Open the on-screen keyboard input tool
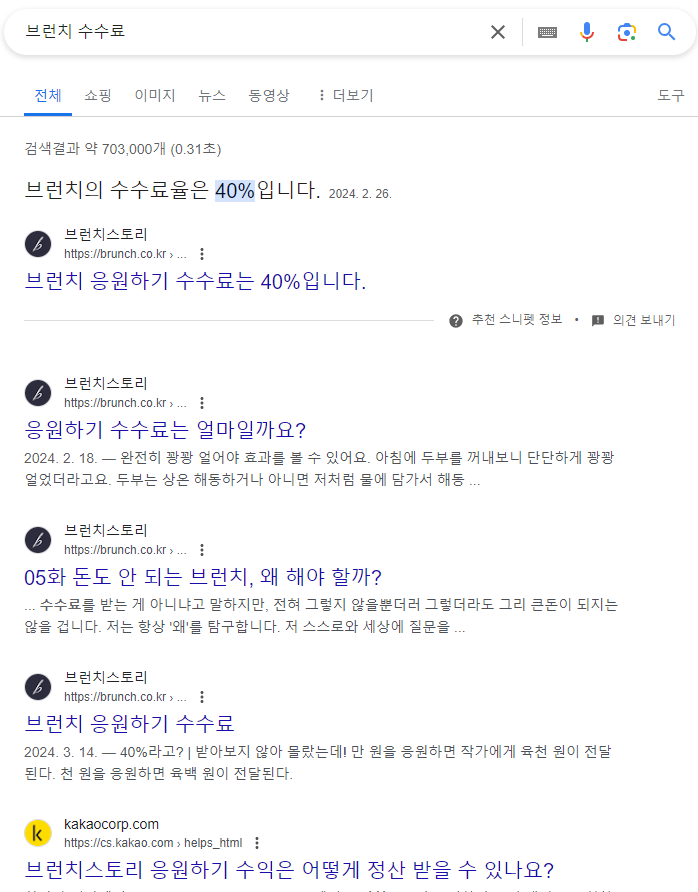 (547, 32)
